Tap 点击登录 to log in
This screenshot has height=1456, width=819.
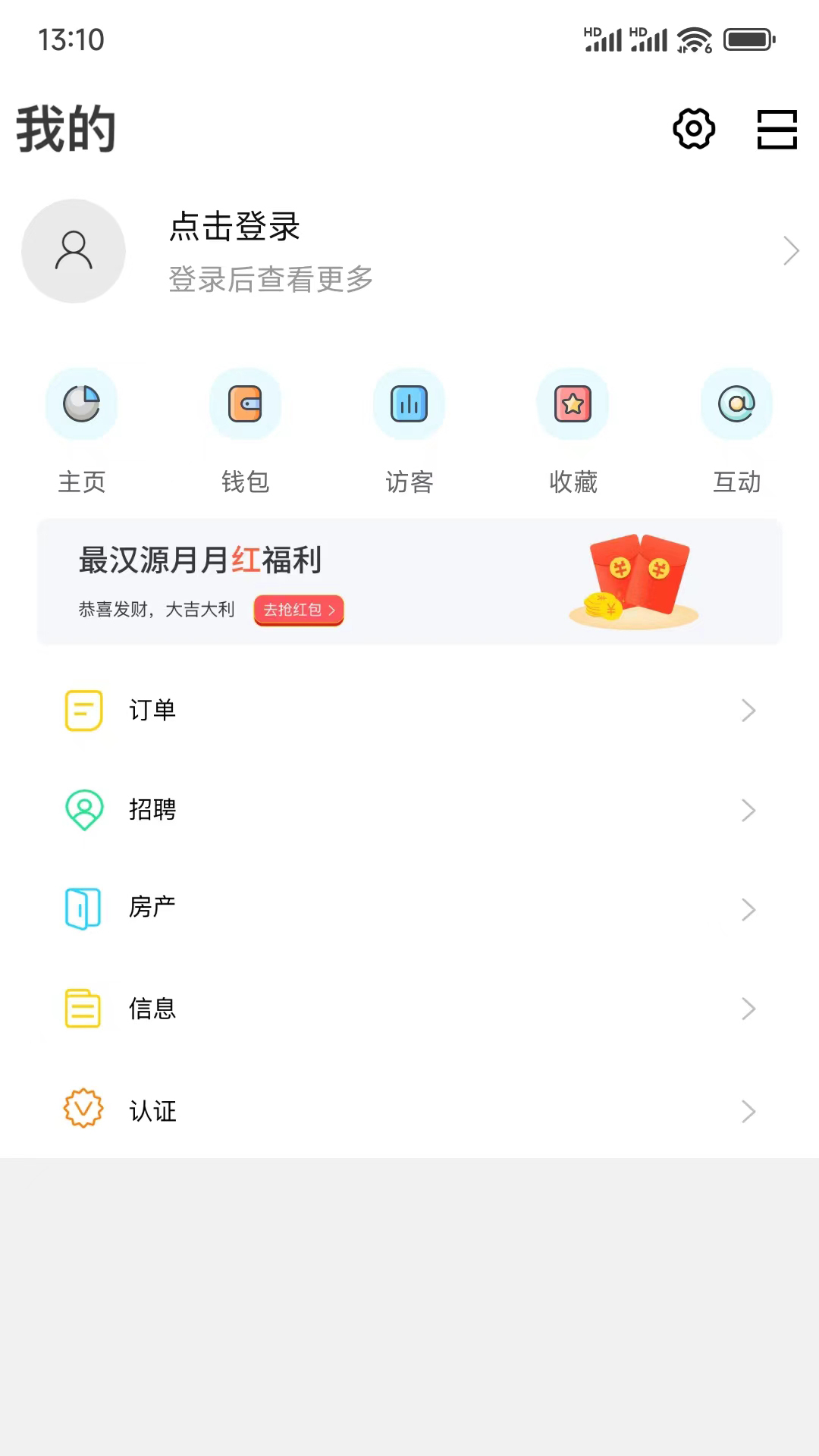coord(234,227)
